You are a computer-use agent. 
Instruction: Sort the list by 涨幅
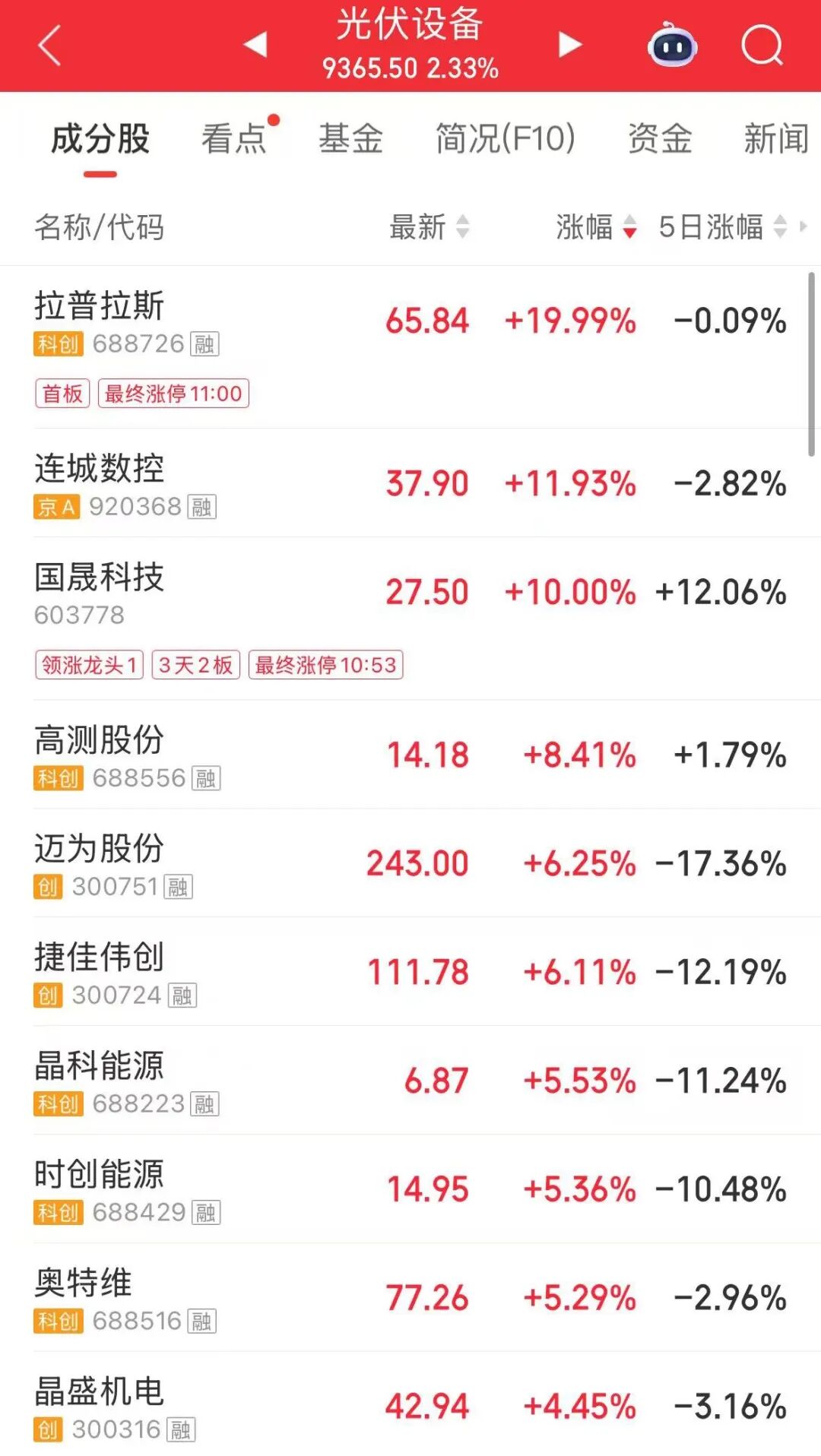[595, 226]
